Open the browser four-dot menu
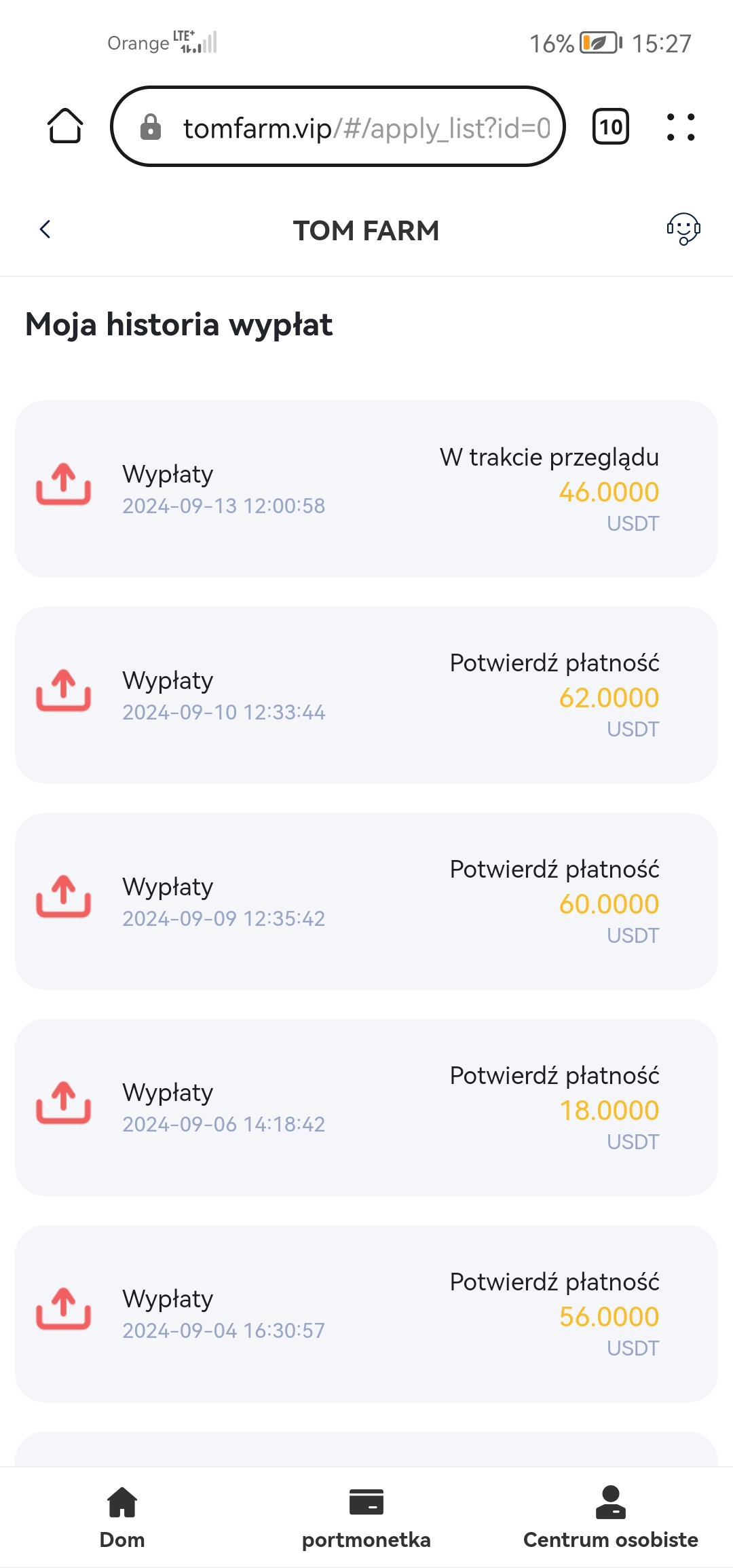Screen dimensions: 733x1568 pyautogui.click(x=681, y=127)
